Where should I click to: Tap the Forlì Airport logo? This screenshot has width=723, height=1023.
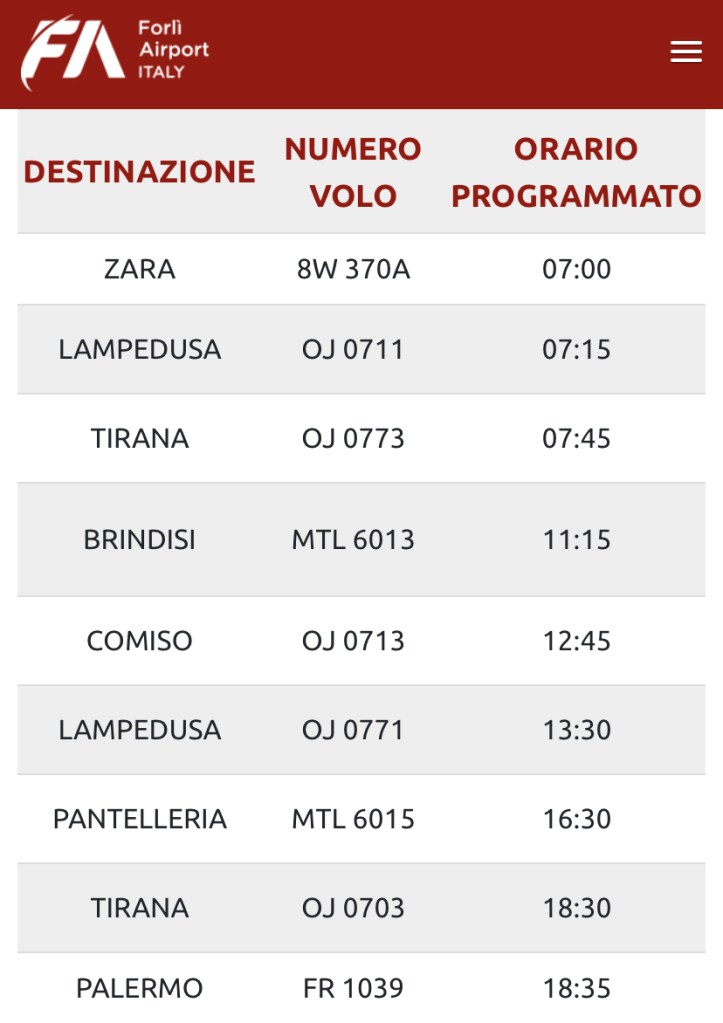click(x=115, y=52)
